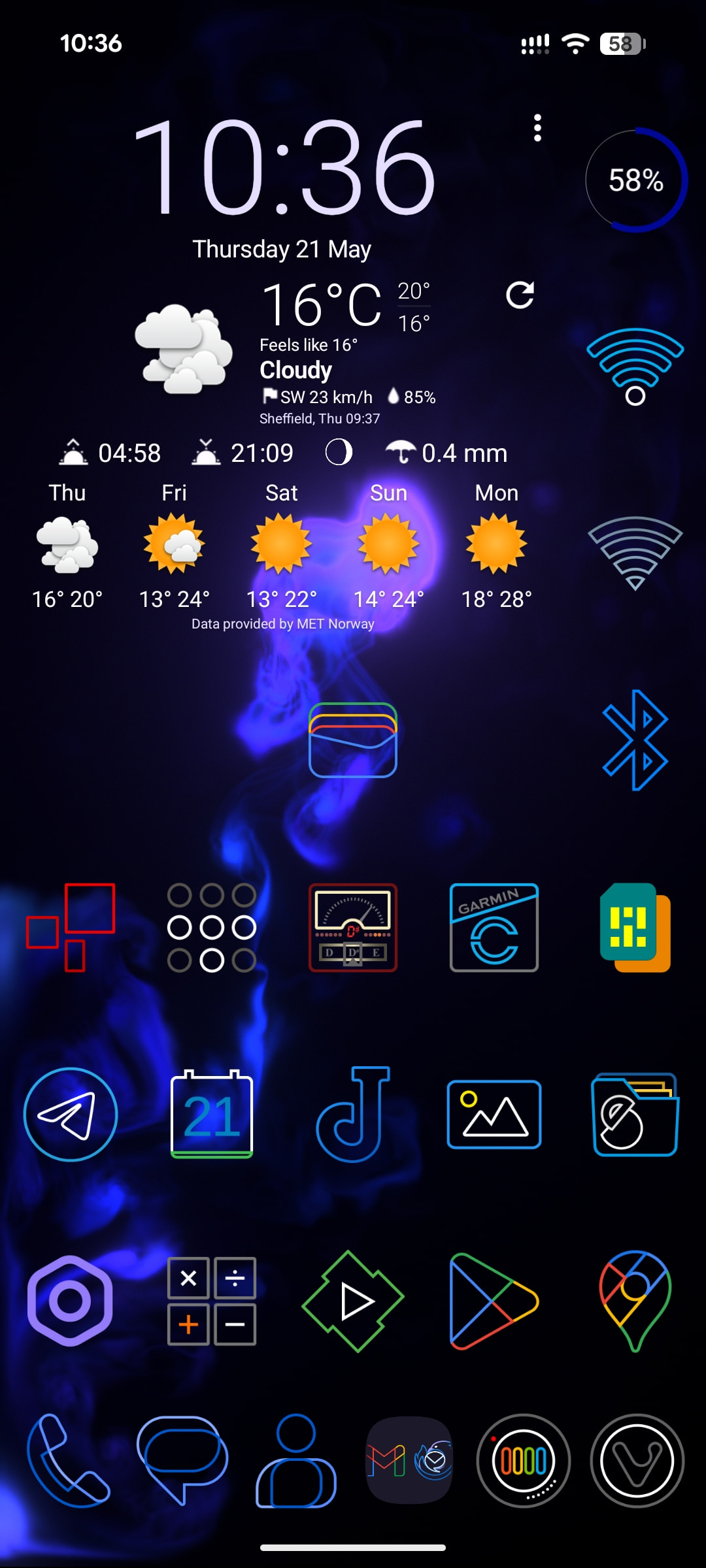Image resolution: width=706 pixels, height=1568 pixels.
Task: Launch the Vivaldi browser
Action: (637, 1461)
